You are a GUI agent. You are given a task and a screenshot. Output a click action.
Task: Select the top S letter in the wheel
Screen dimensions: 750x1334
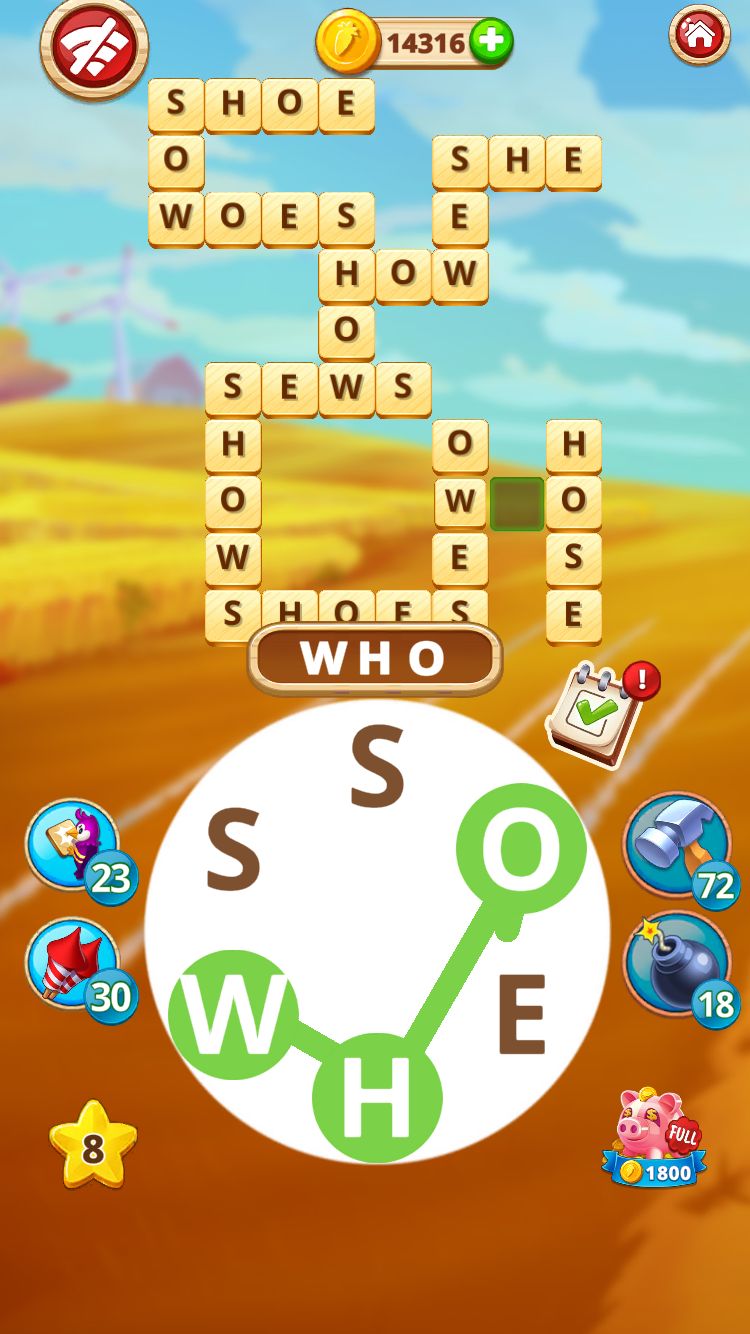pyautogui.click(x=377, y=768)
